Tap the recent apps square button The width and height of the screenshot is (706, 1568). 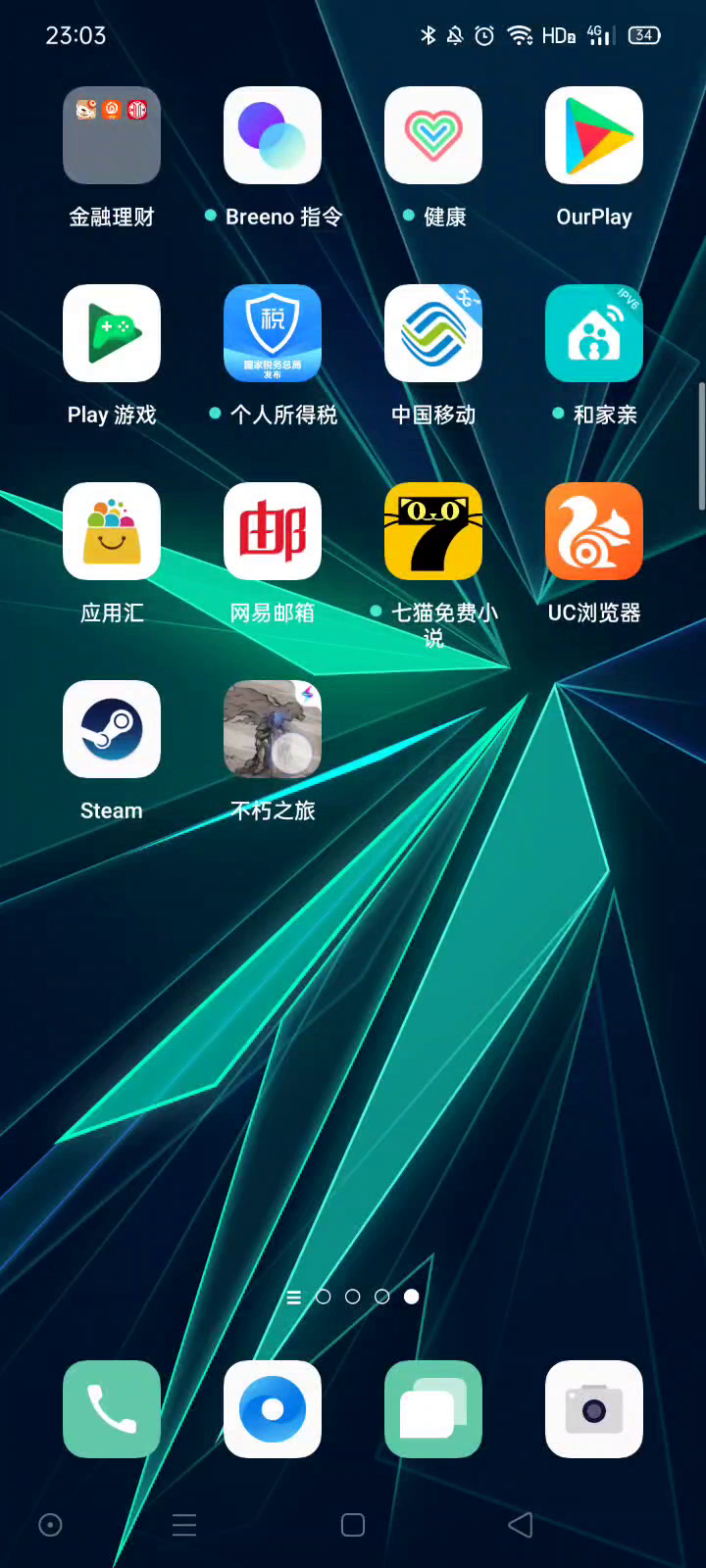click(353, 1525)
